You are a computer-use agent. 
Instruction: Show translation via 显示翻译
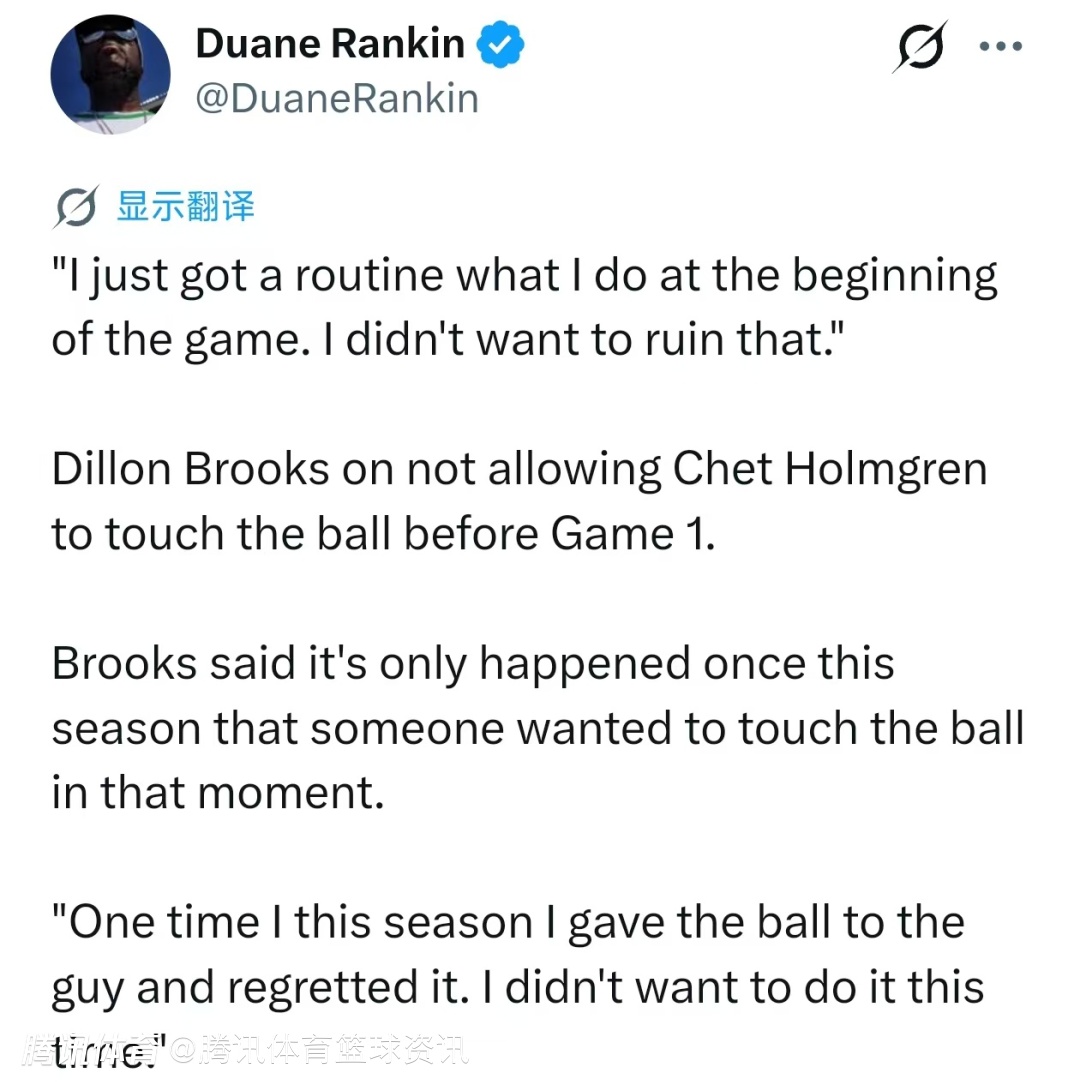[x=186, y=206]
